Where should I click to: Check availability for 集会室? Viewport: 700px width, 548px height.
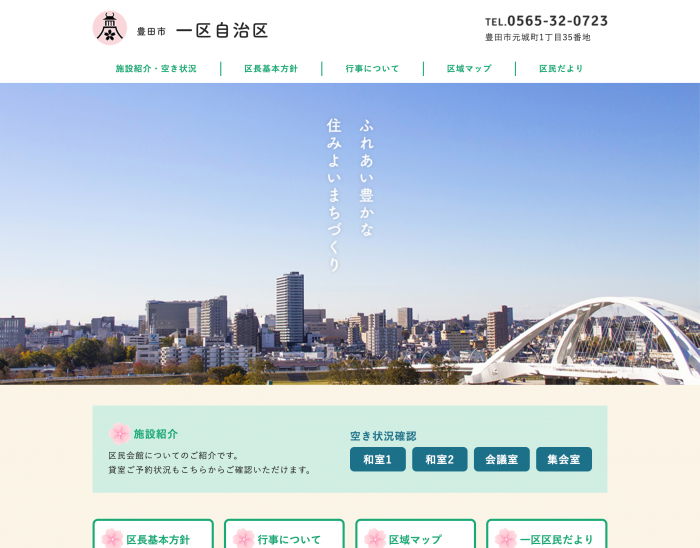[564, 459]
